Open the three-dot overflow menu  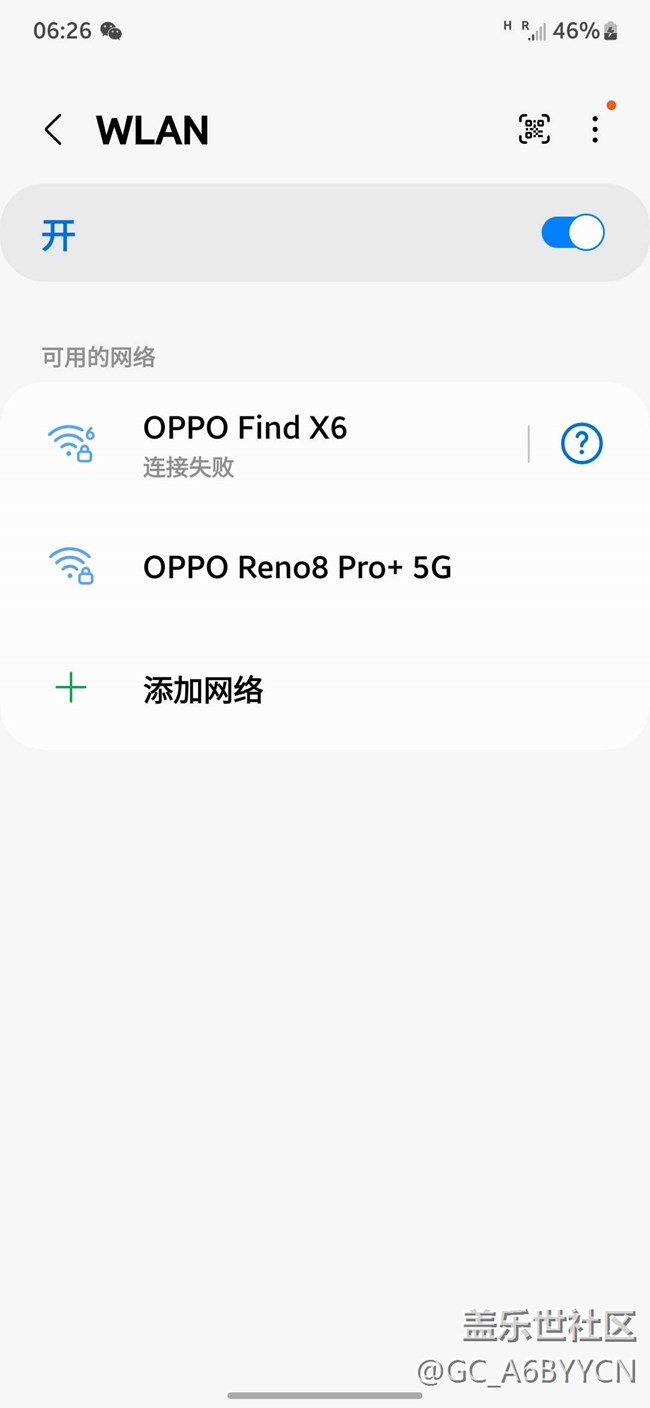595,129
